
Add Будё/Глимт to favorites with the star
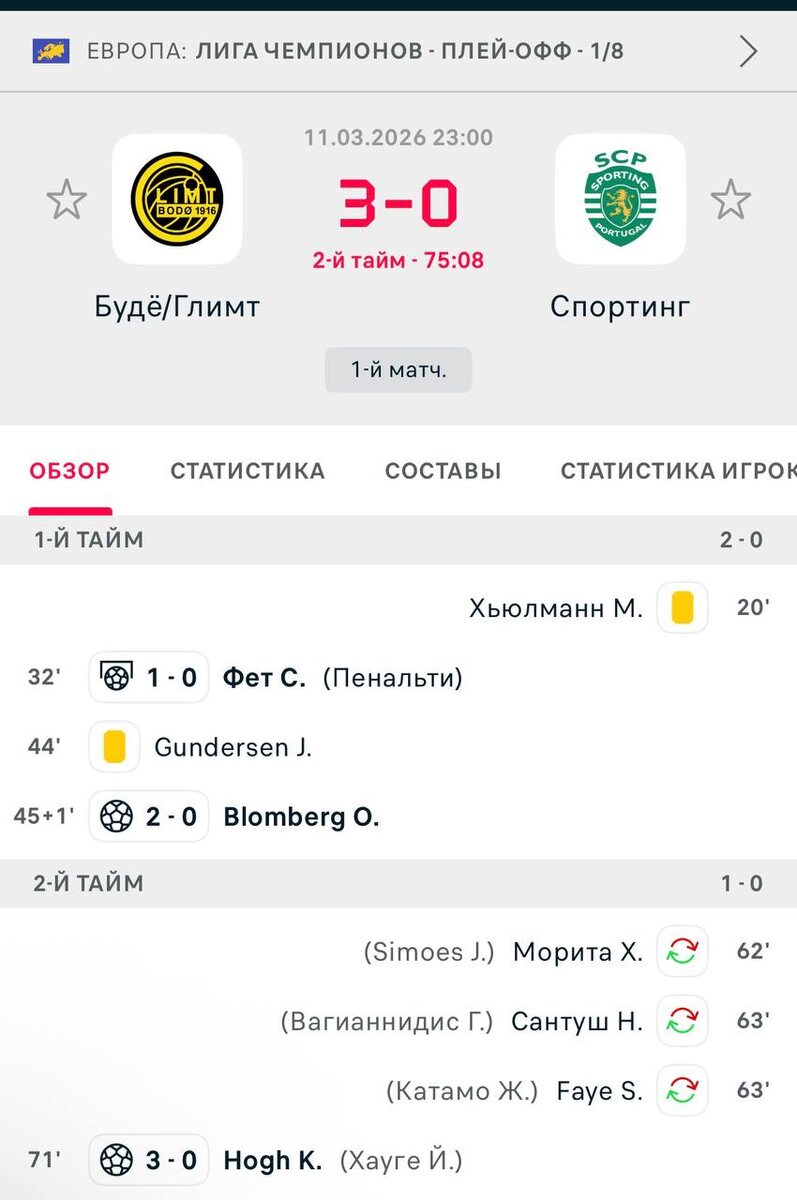tap(67, 200)
